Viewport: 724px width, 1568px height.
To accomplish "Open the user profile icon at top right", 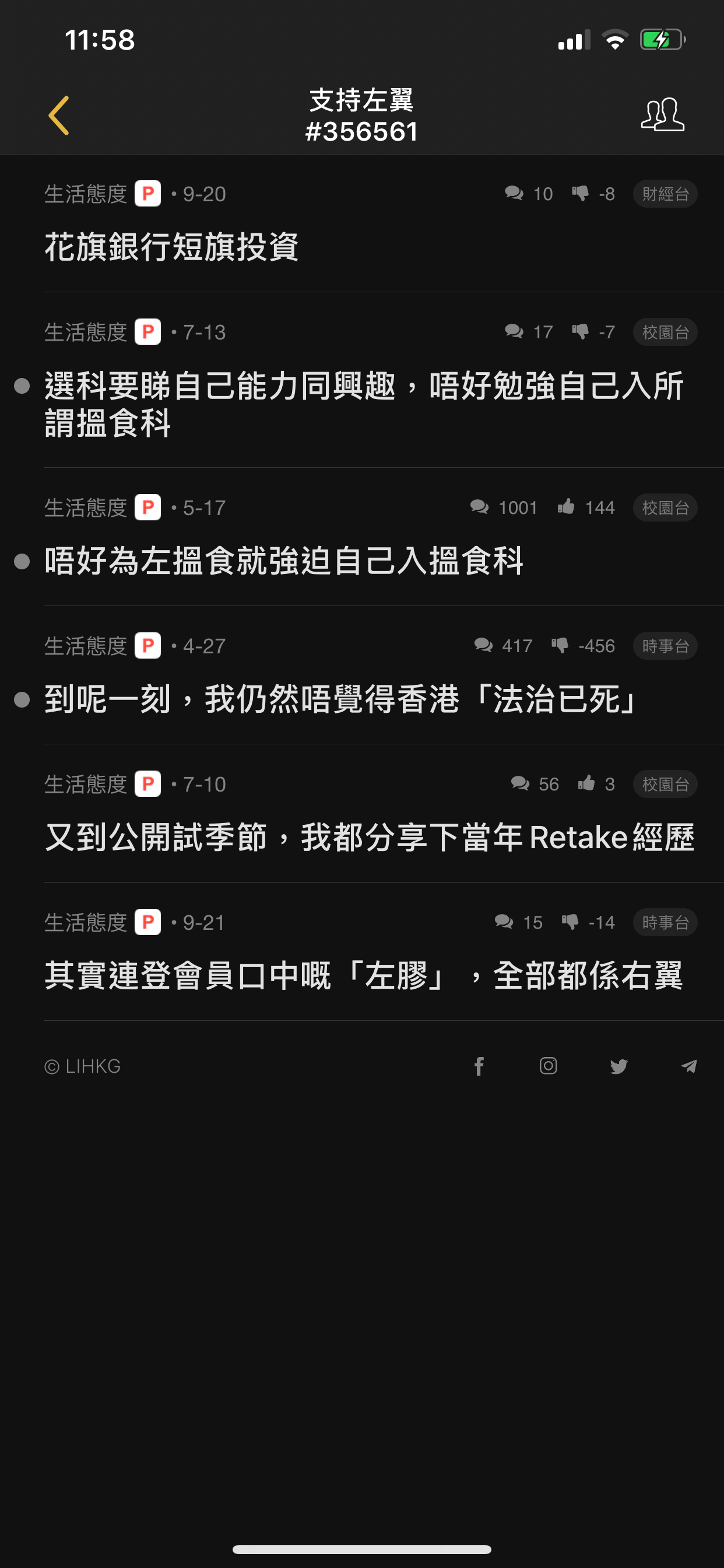I will [x=663, y=114].
